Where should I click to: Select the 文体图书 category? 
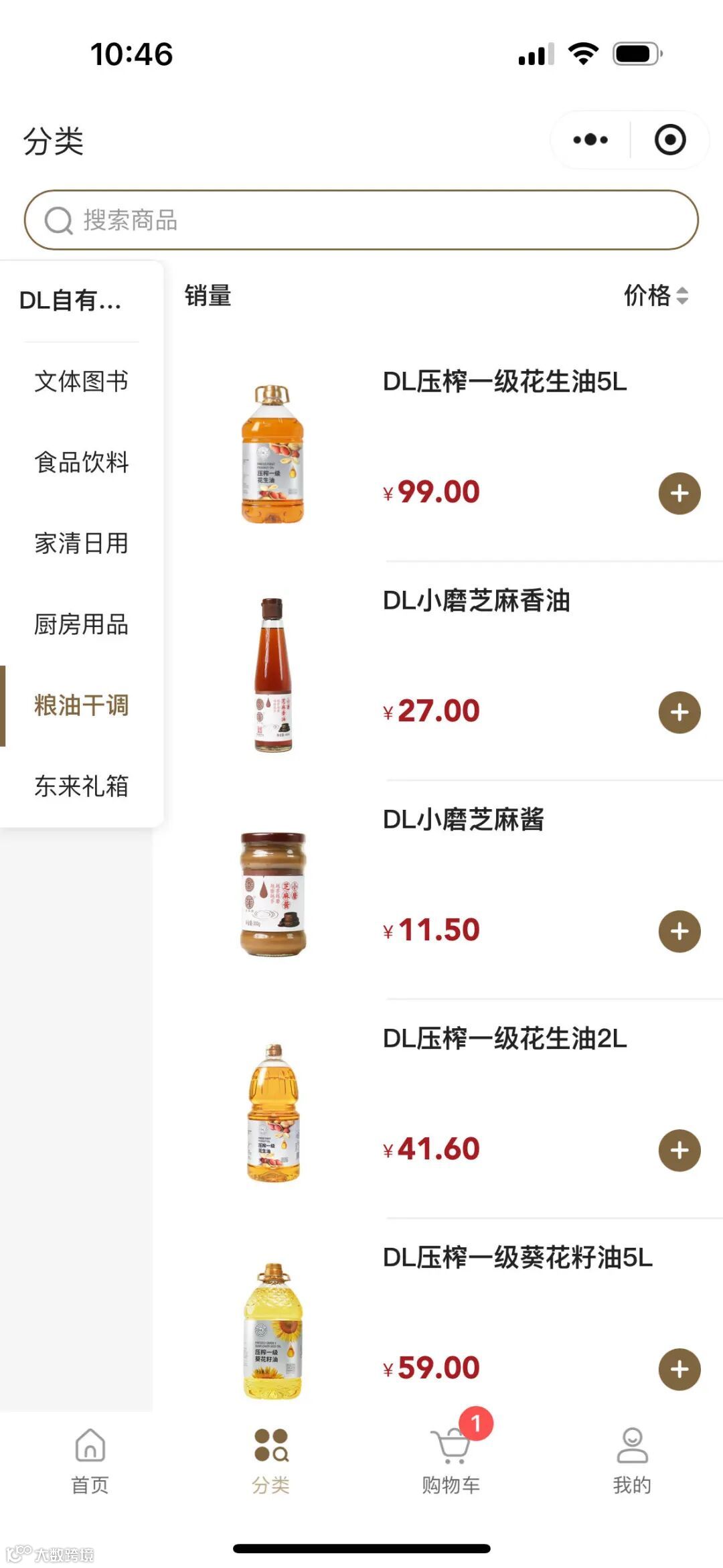[x=81, y=382]
